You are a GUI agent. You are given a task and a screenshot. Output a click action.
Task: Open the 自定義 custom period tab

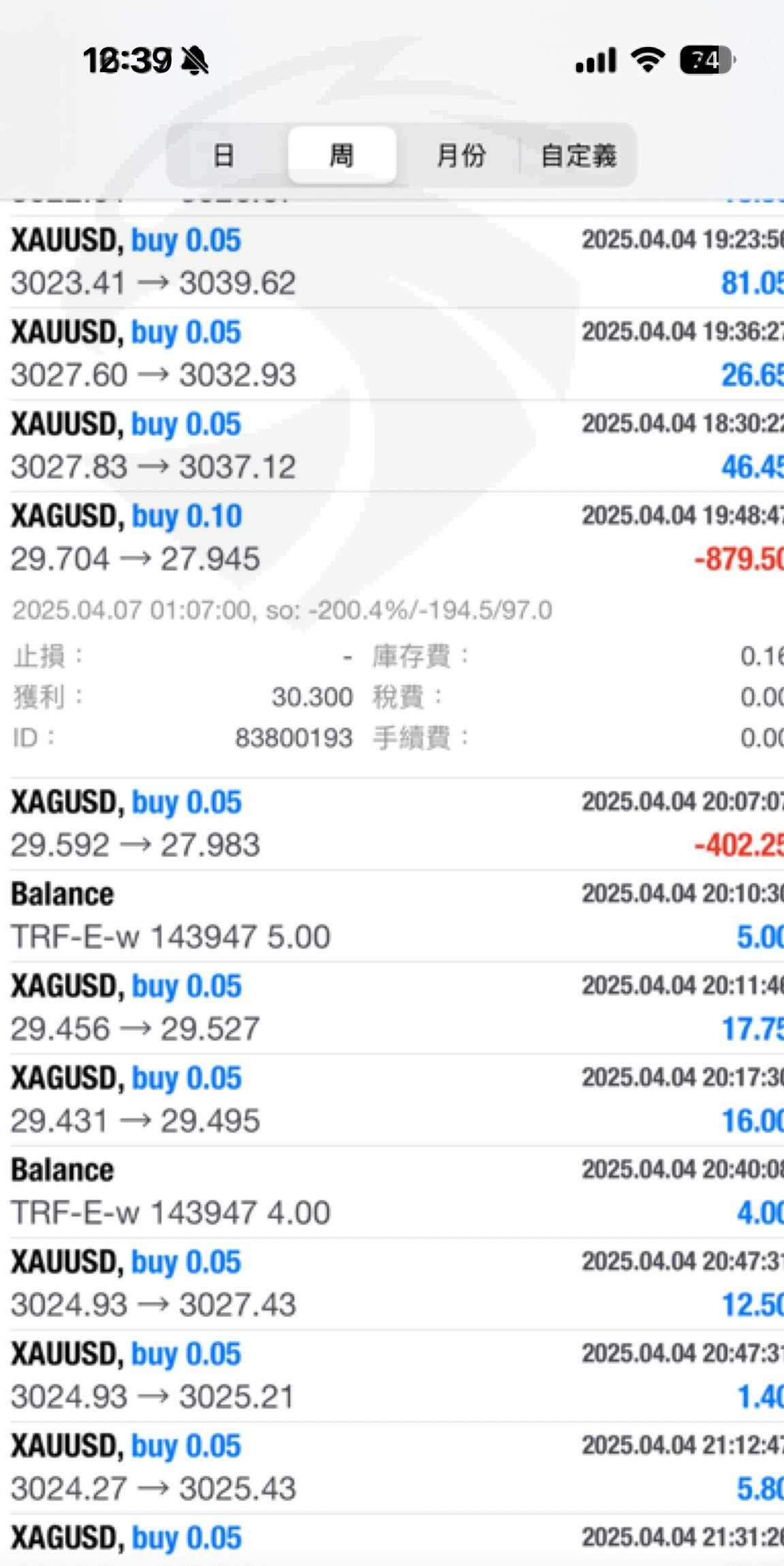pyautogui.click(x=578, y=155)
